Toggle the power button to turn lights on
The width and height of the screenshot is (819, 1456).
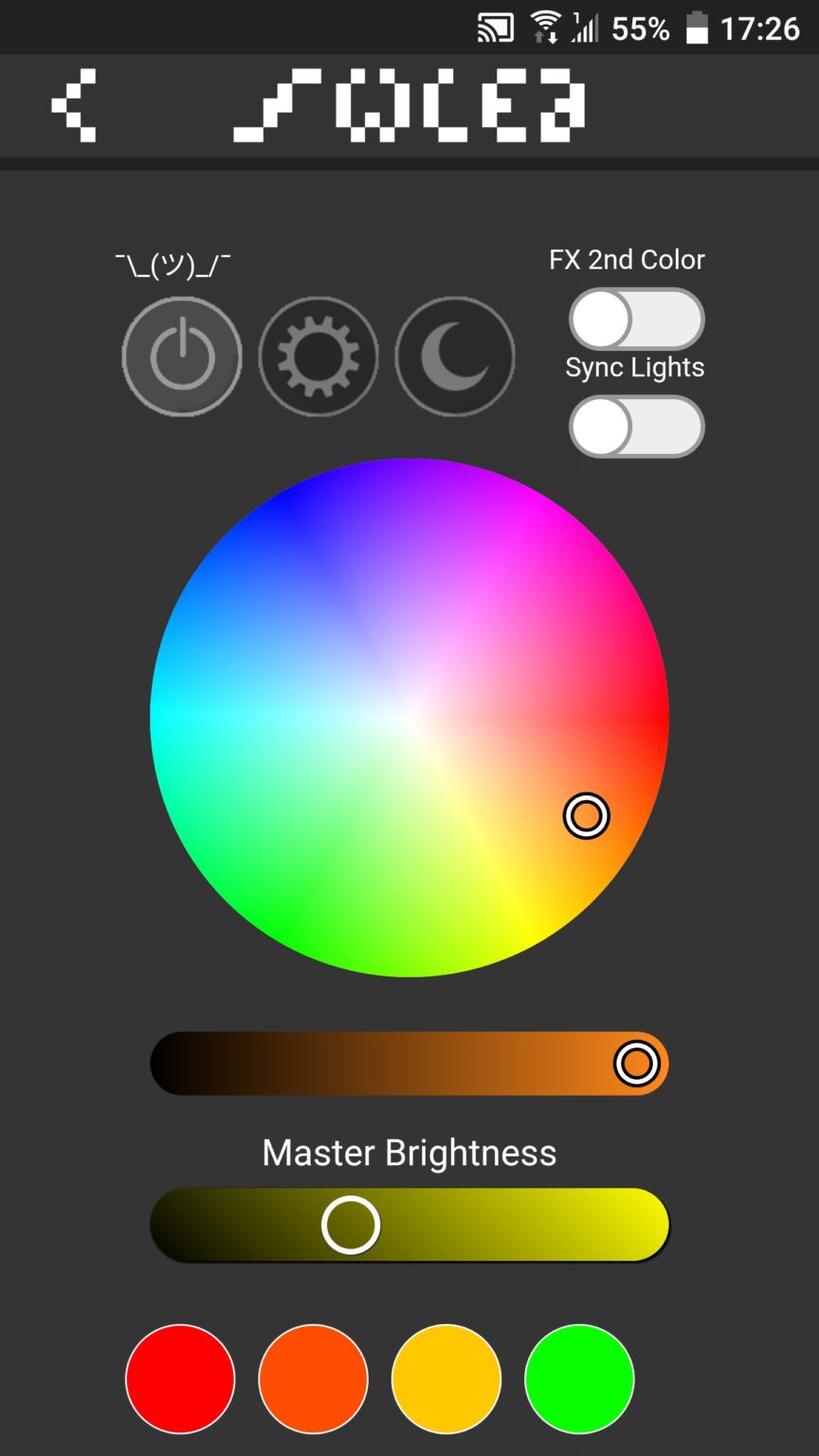coord(182,356)
